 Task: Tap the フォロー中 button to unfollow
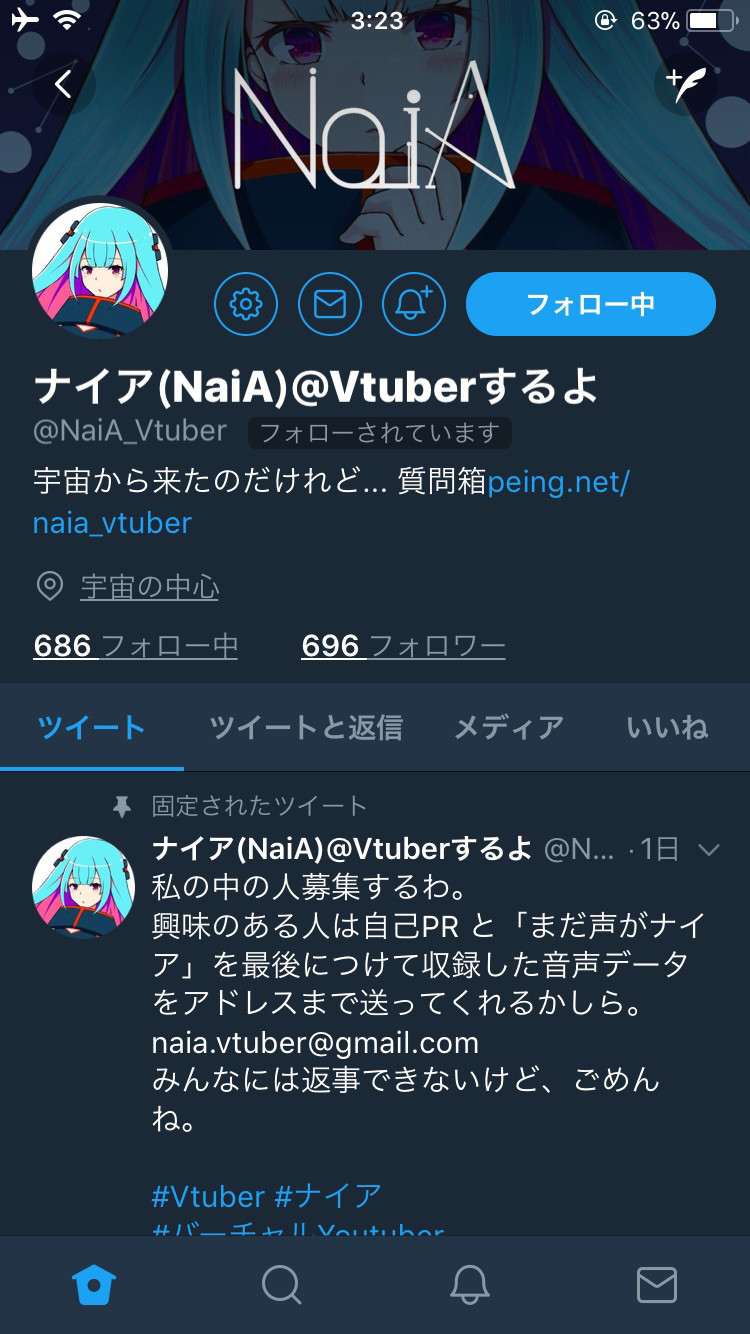(590, 303)
